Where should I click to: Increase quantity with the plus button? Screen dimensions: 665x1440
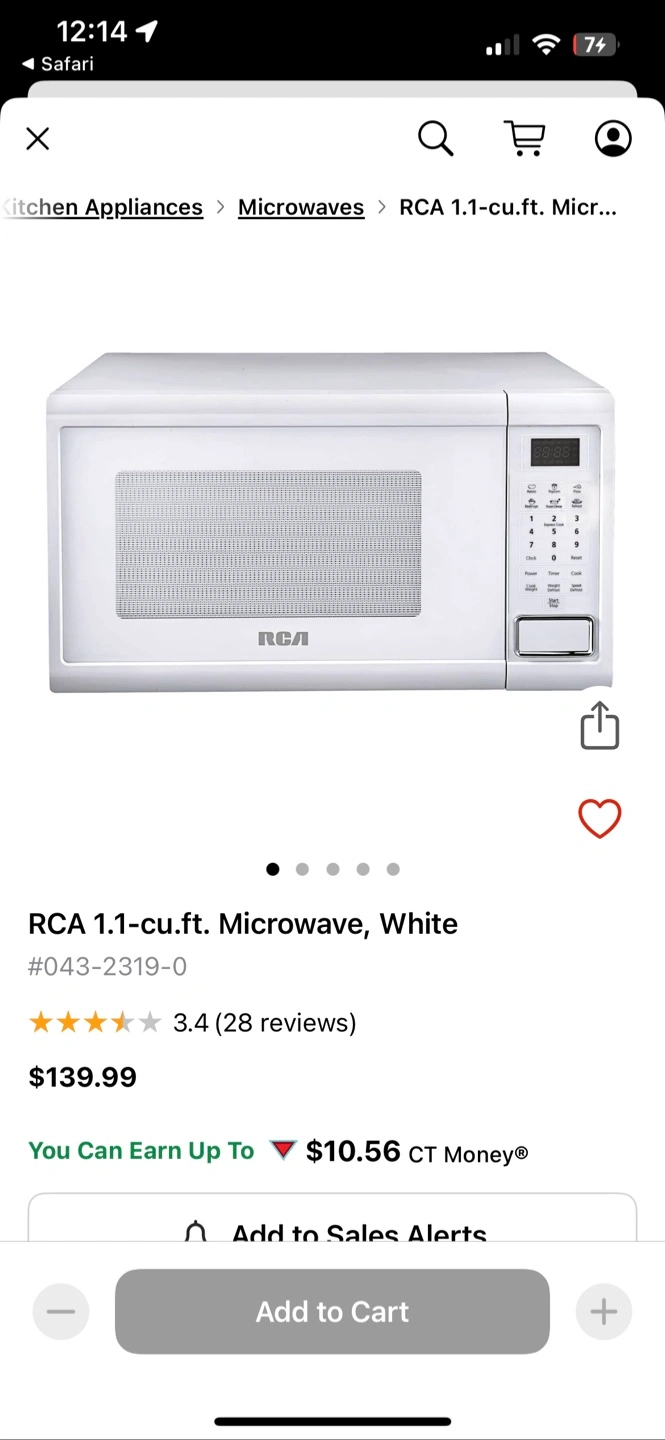[x=604, y=1311]
